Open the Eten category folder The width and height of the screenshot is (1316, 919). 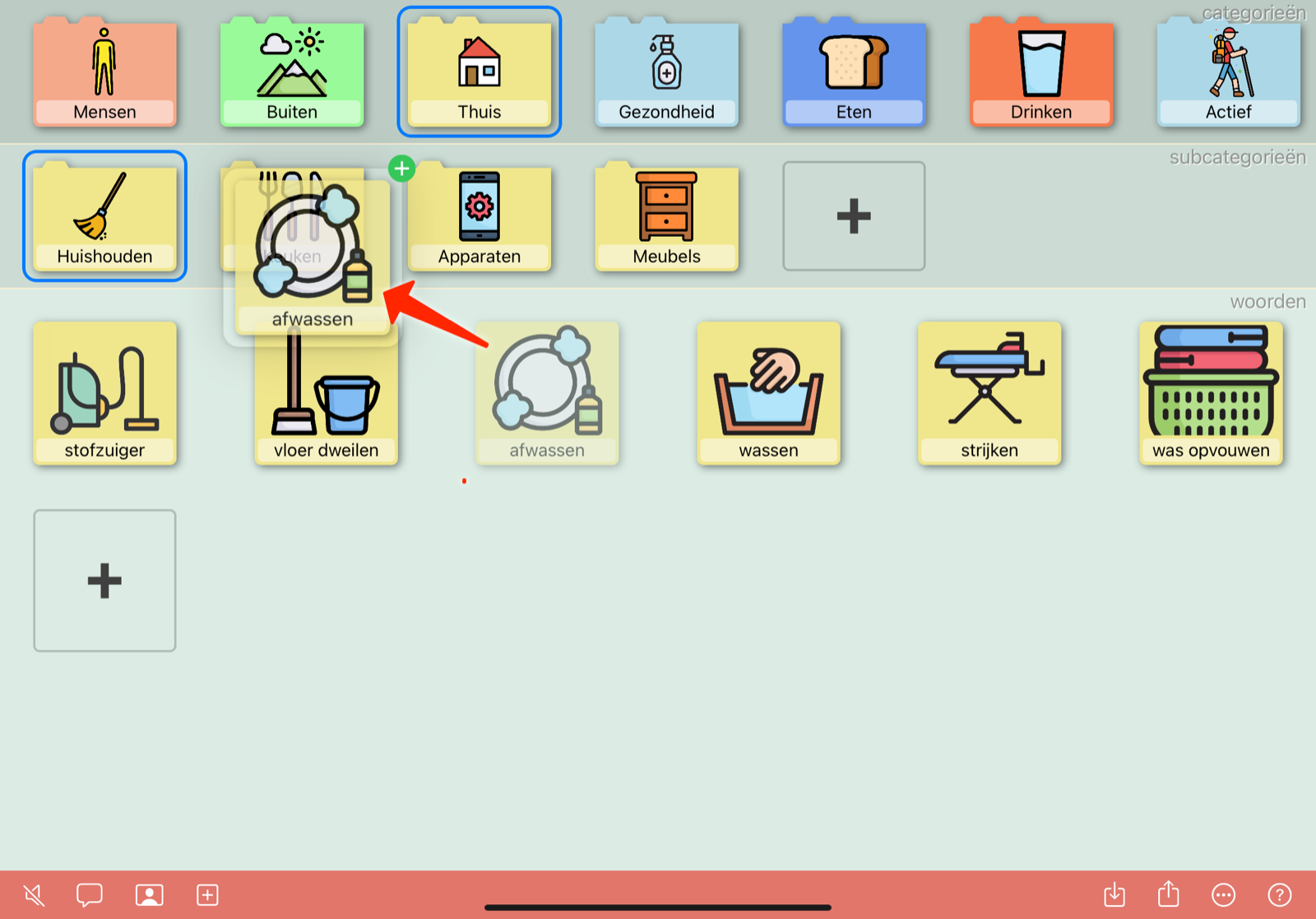point(854,74)
